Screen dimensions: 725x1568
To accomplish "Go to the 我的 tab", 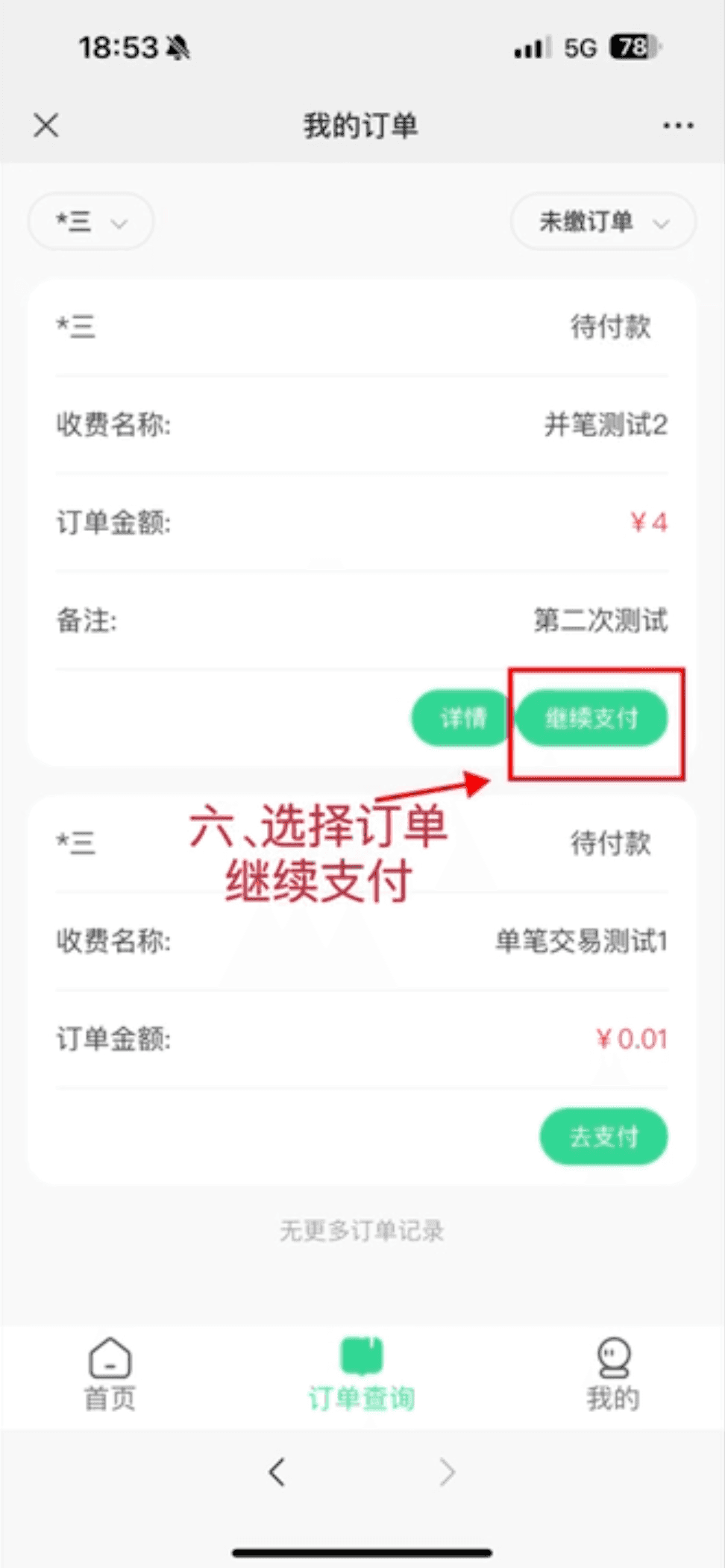I will click(x=613, y=1374).
